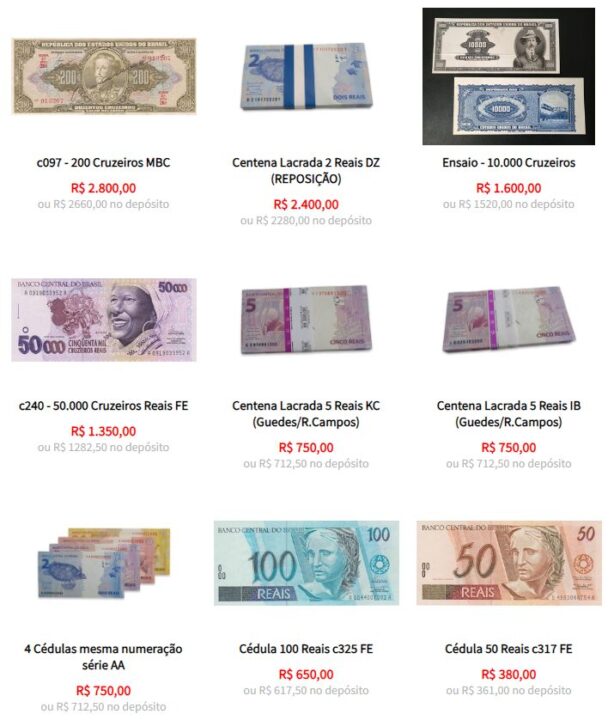614x720 pixels.
Task: Open Centena Lacrada 5 Reais KC product
Action: click(x=306, y=414)
